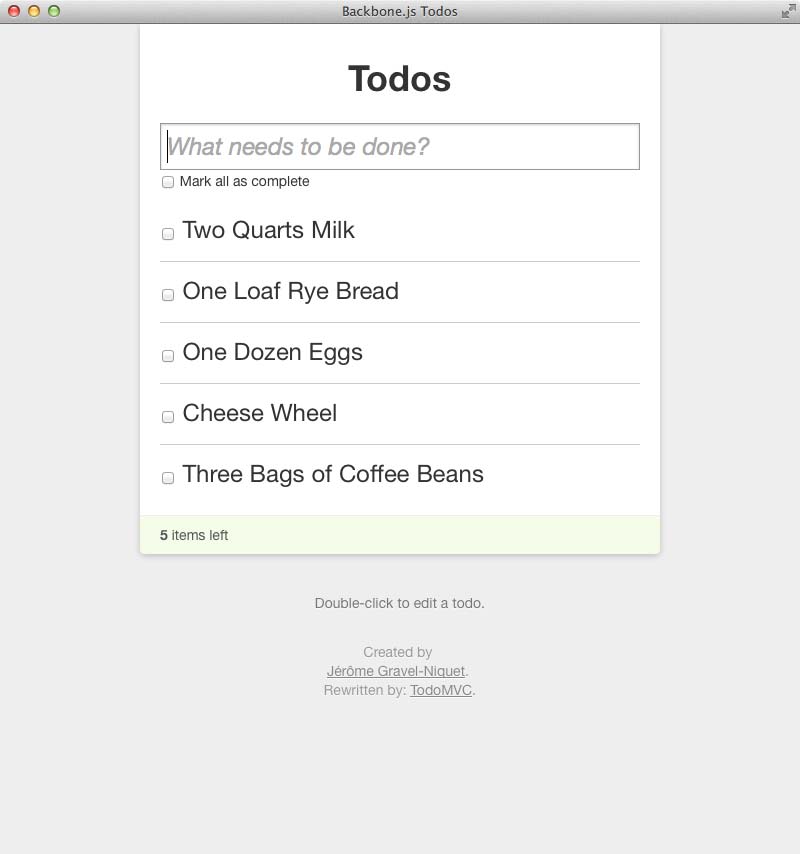Visit the TodoMVC link

440,689
